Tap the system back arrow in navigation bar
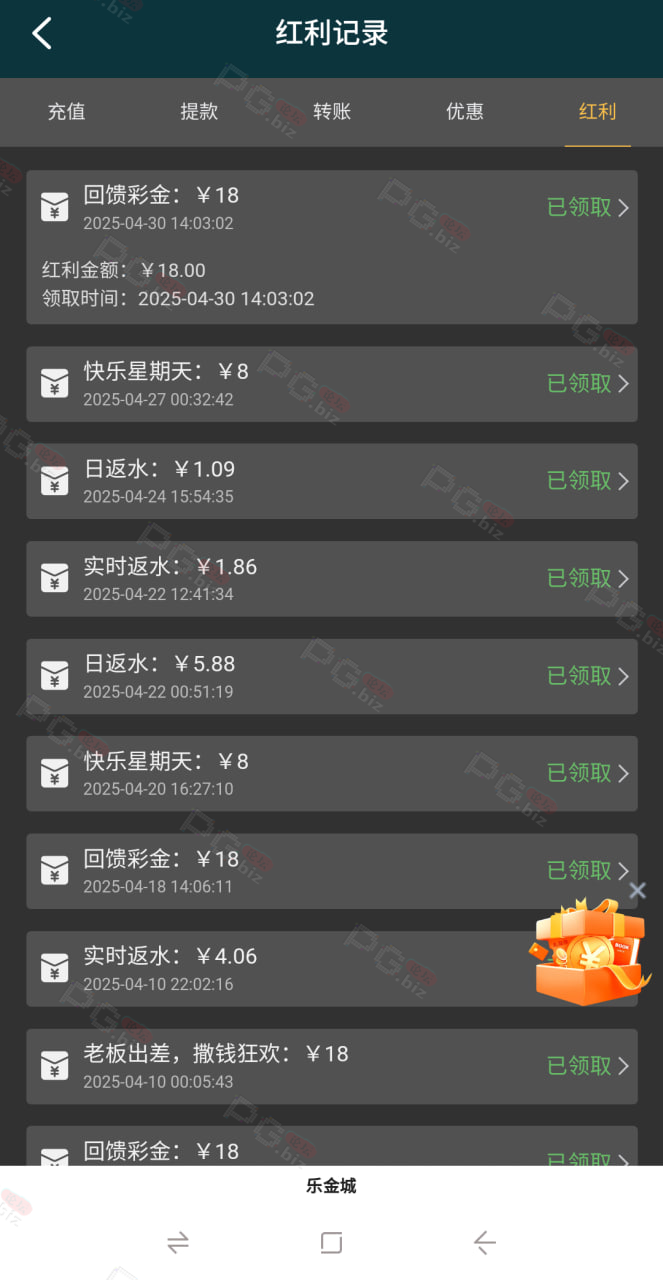Viewport: 663px width, 1280px height. click(x=485, y=1242)
